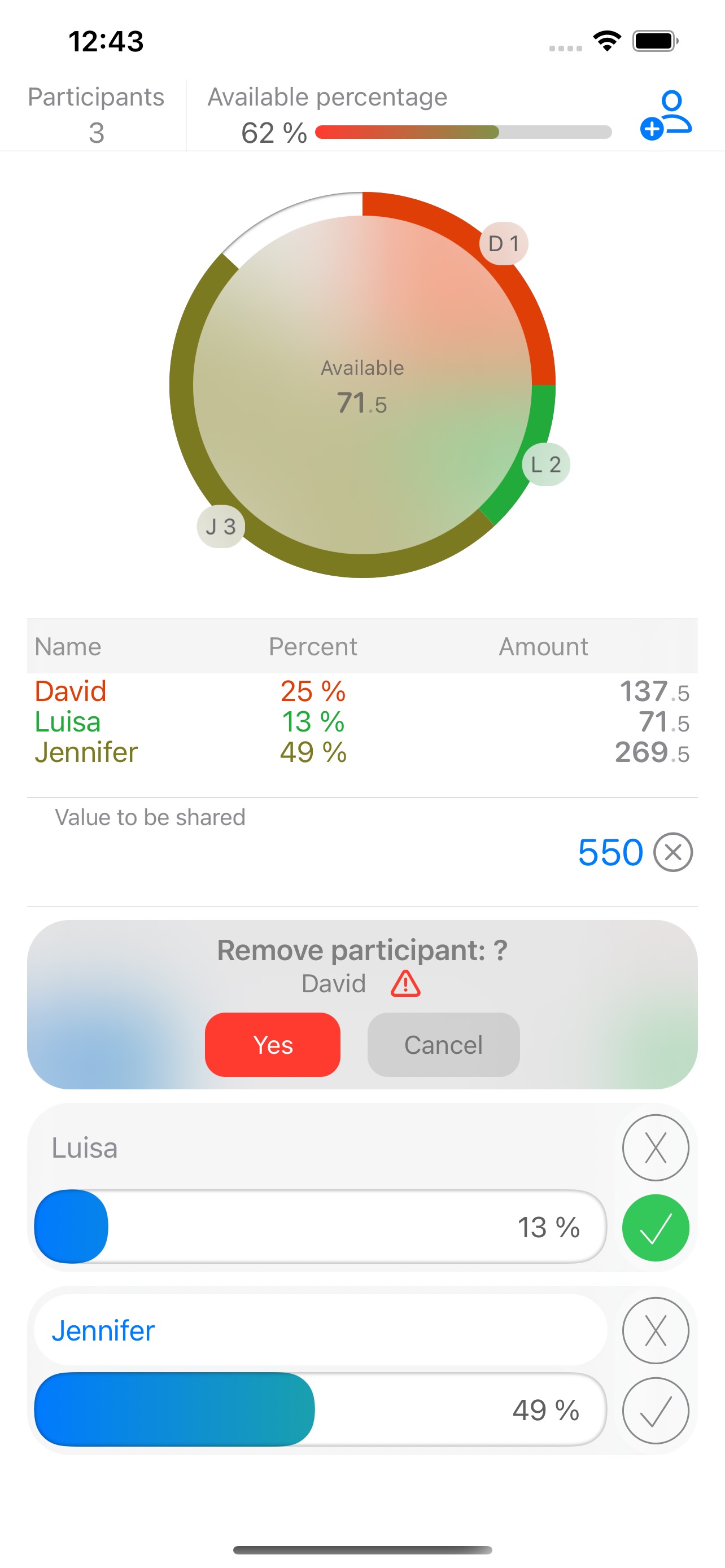Edit Jennifer's name field
Viewport: 725px width, 1568px height.
point(320,1330)
